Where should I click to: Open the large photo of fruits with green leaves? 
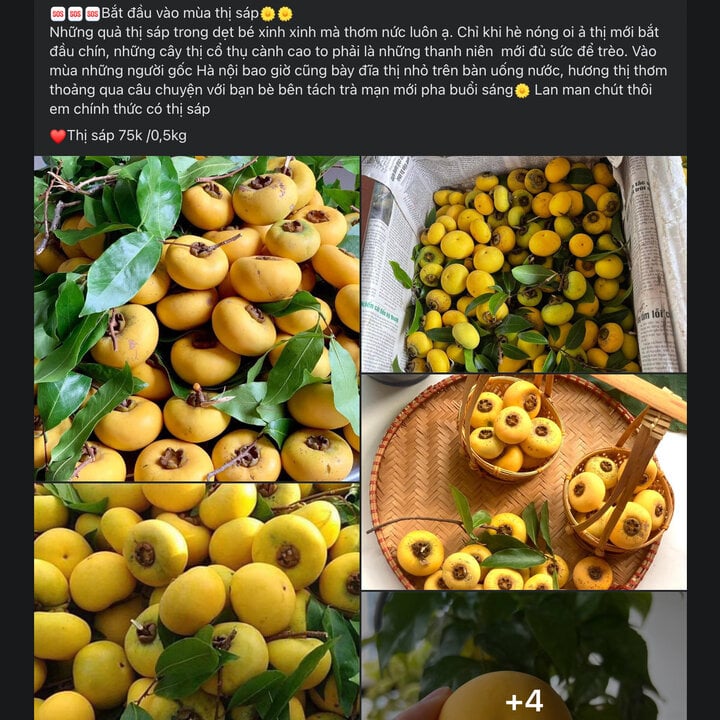click(x=196, y=318)
